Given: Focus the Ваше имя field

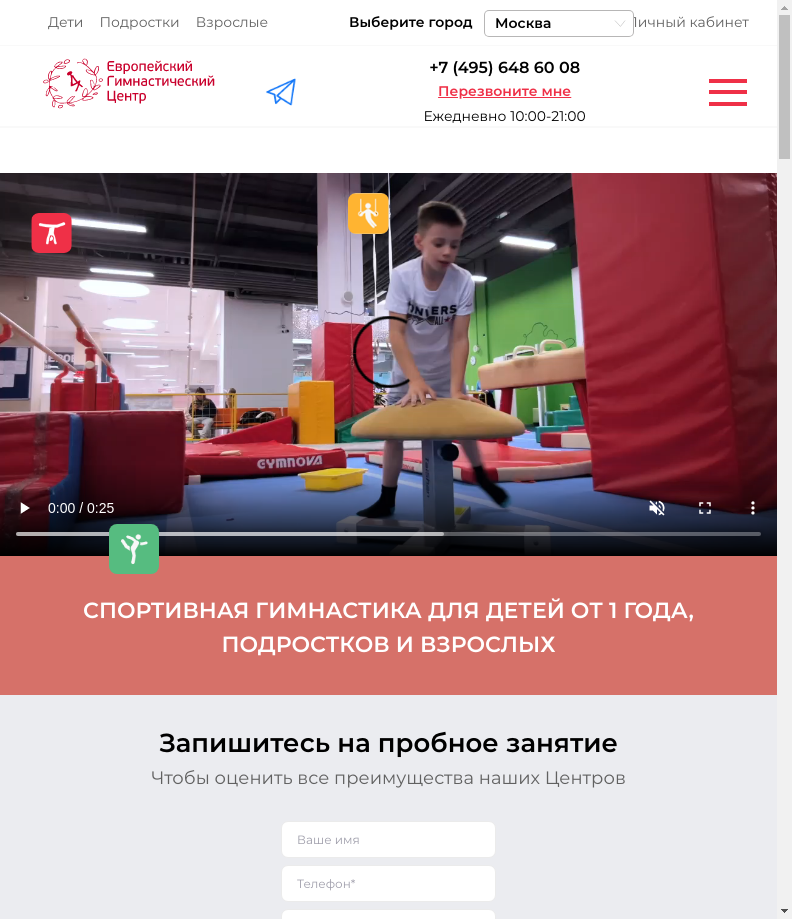Looking at the screenshot, I should pyautogui.click(x=388, y=840).
